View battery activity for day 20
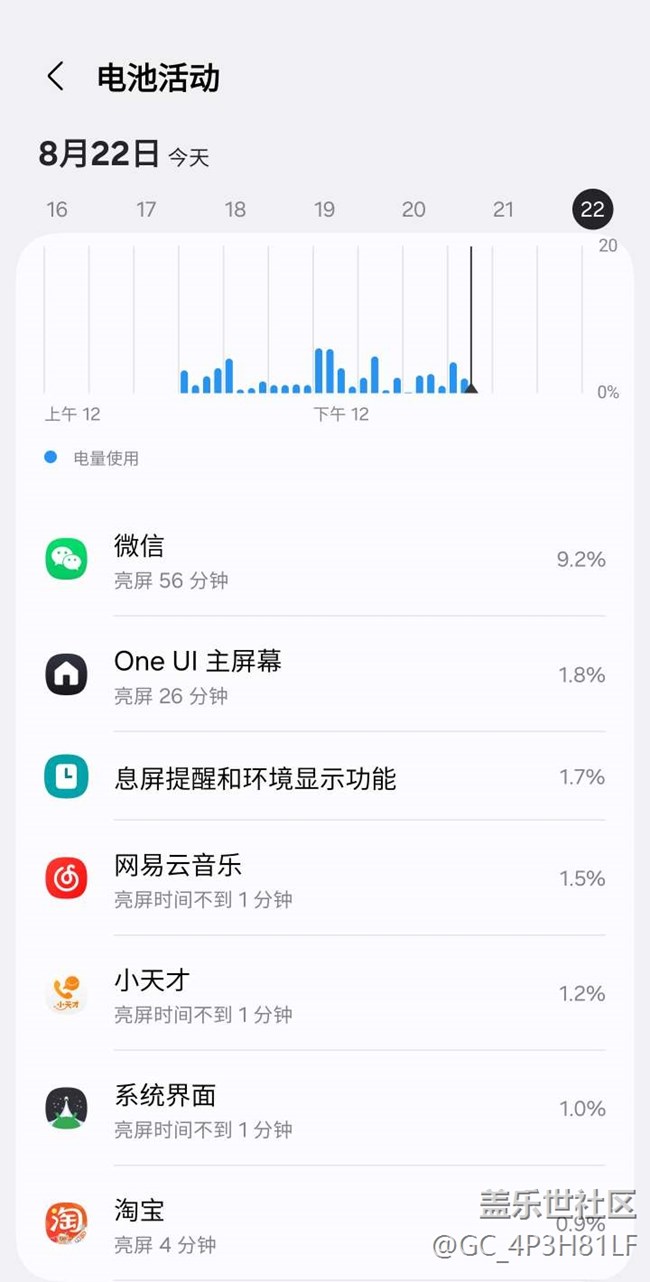This screenshot has height=1282, width=650. [413, 209]
